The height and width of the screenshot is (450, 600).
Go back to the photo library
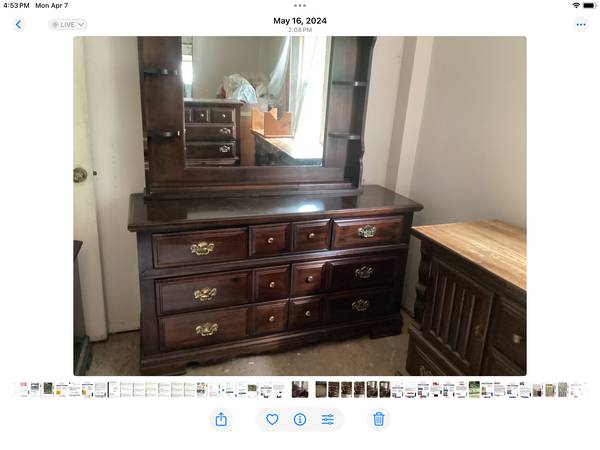[x=18, y=24]
